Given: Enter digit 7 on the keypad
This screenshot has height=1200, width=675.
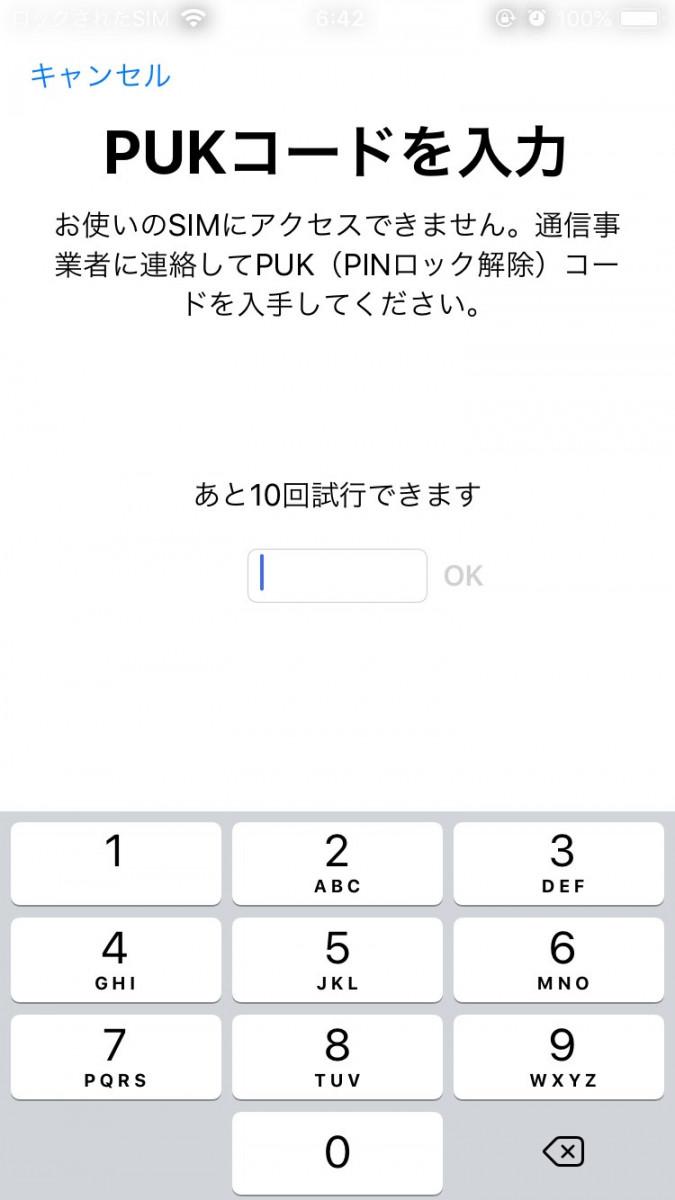Looking at the screenshot, I should [116, 1057].
